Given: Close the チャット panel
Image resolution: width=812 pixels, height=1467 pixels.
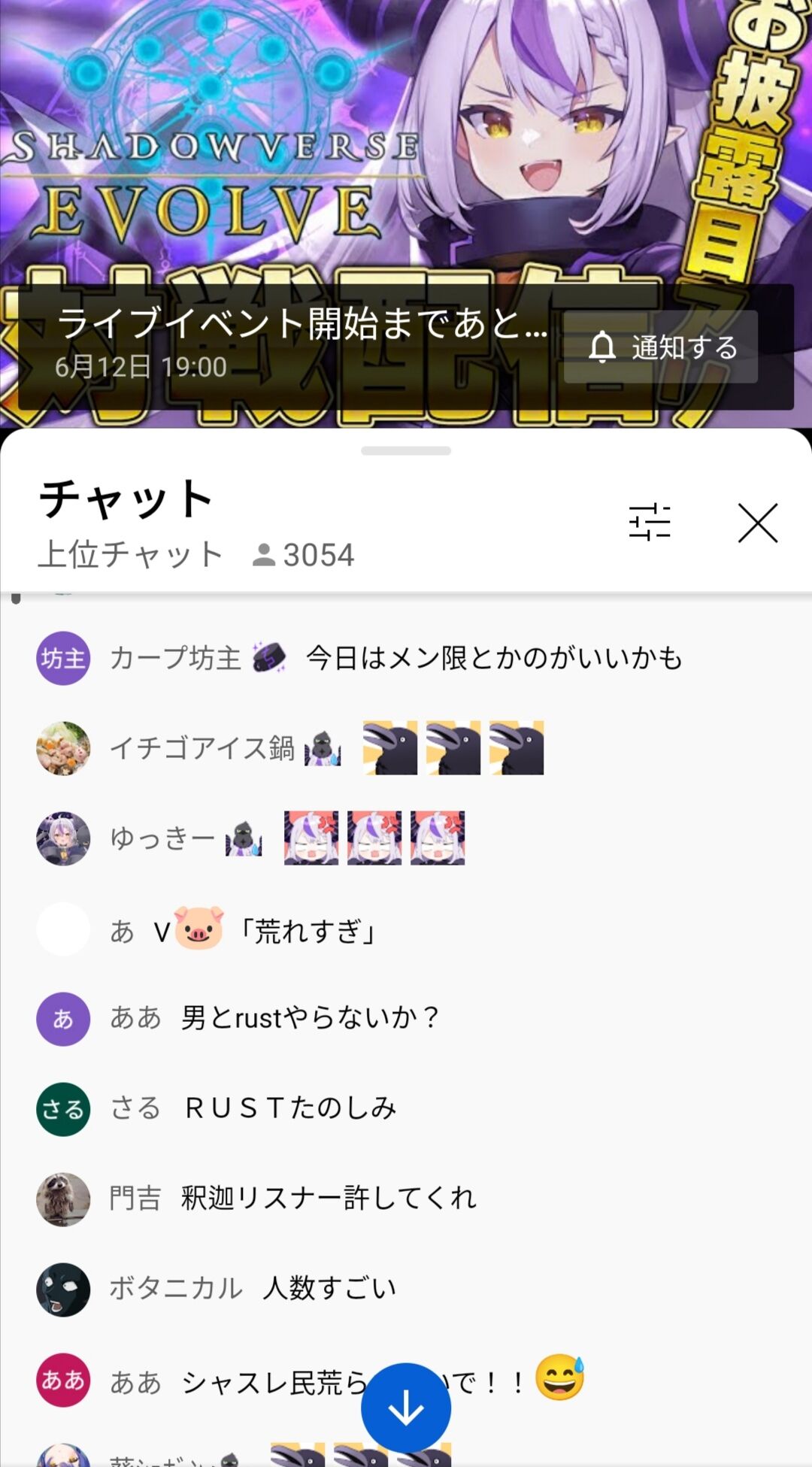Looking at the screenshot, I should tap(757, 523).
